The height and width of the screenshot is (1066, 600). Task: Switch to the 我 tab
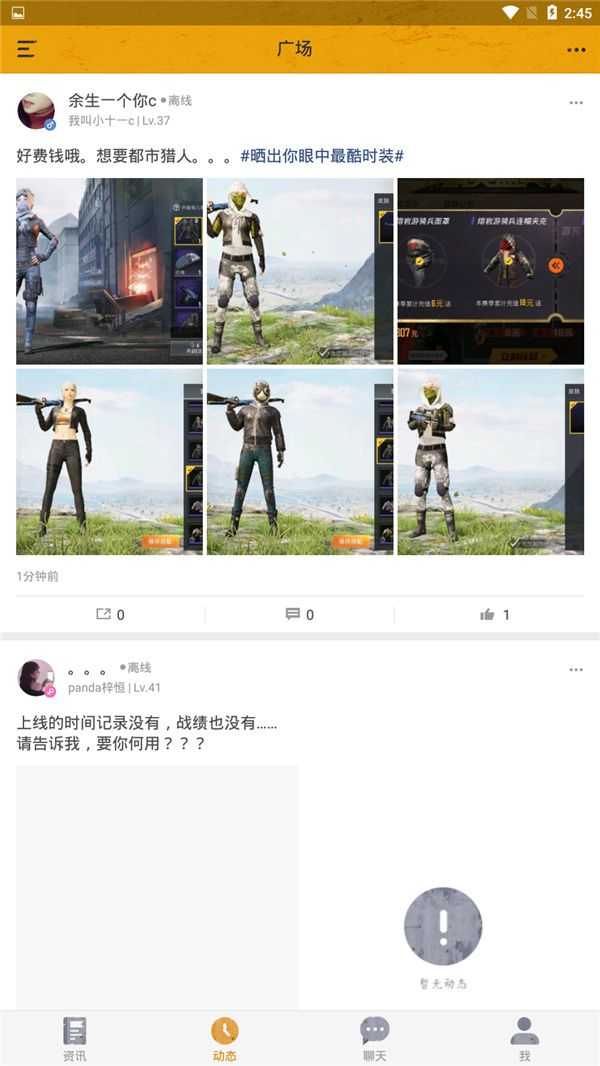tap(524, 1038)
